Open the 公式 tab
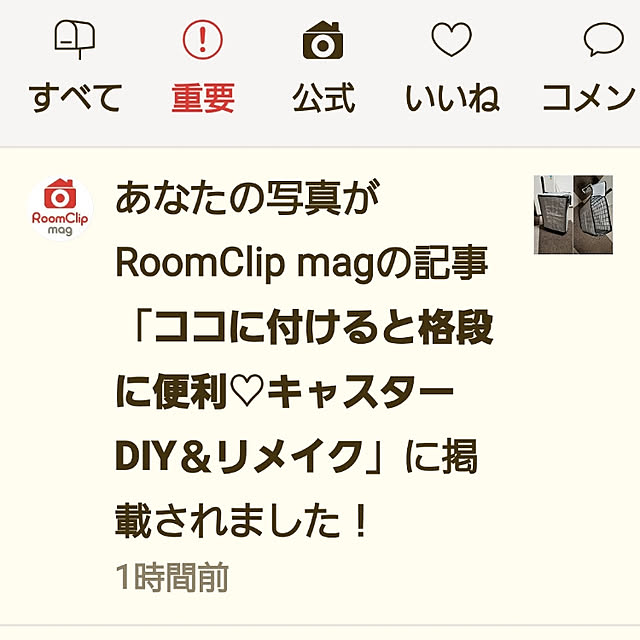Image resolution: width=640 pixels, height=640 pixels. pyautogui.click(x=323, y=68)
